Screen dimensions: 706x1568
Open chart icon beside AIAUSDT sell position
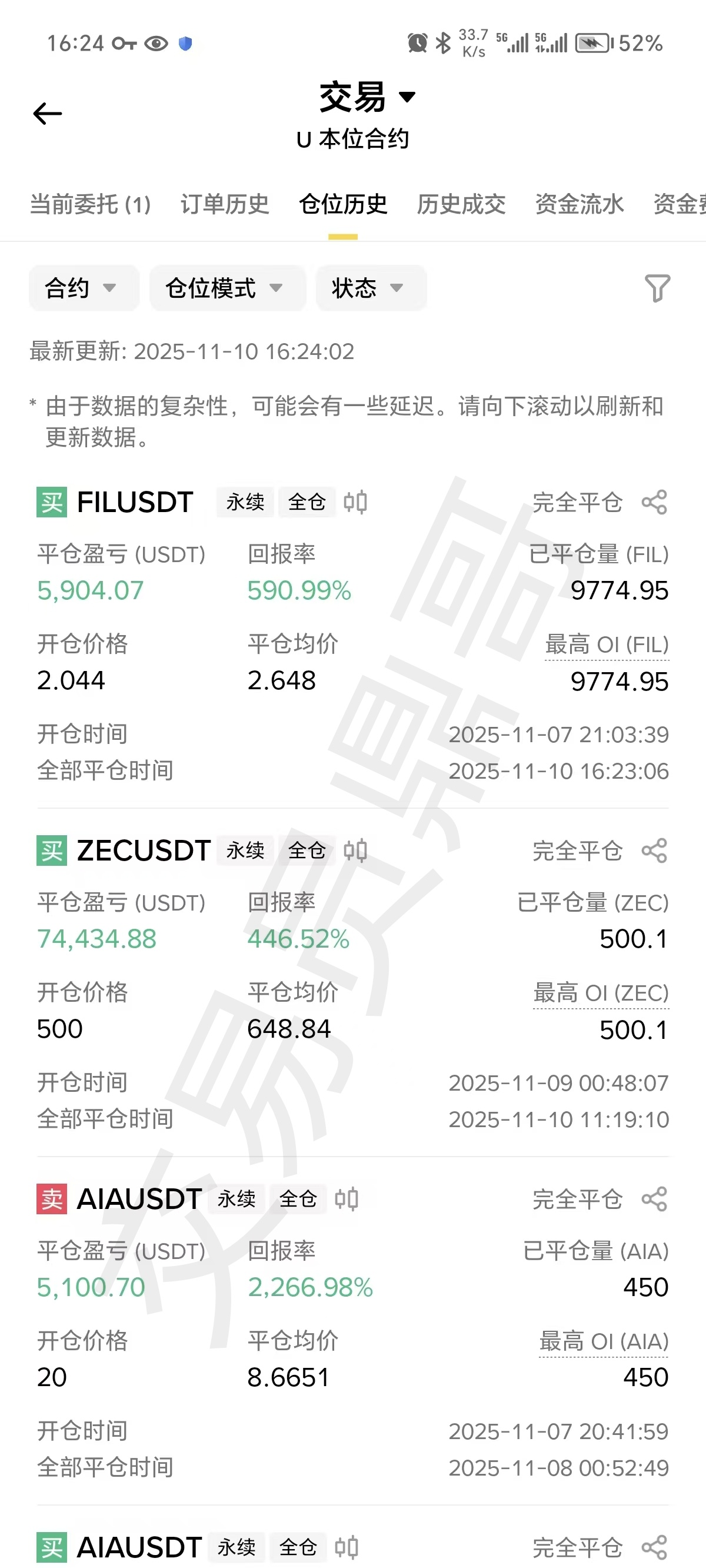click(x=347, y=1199)
